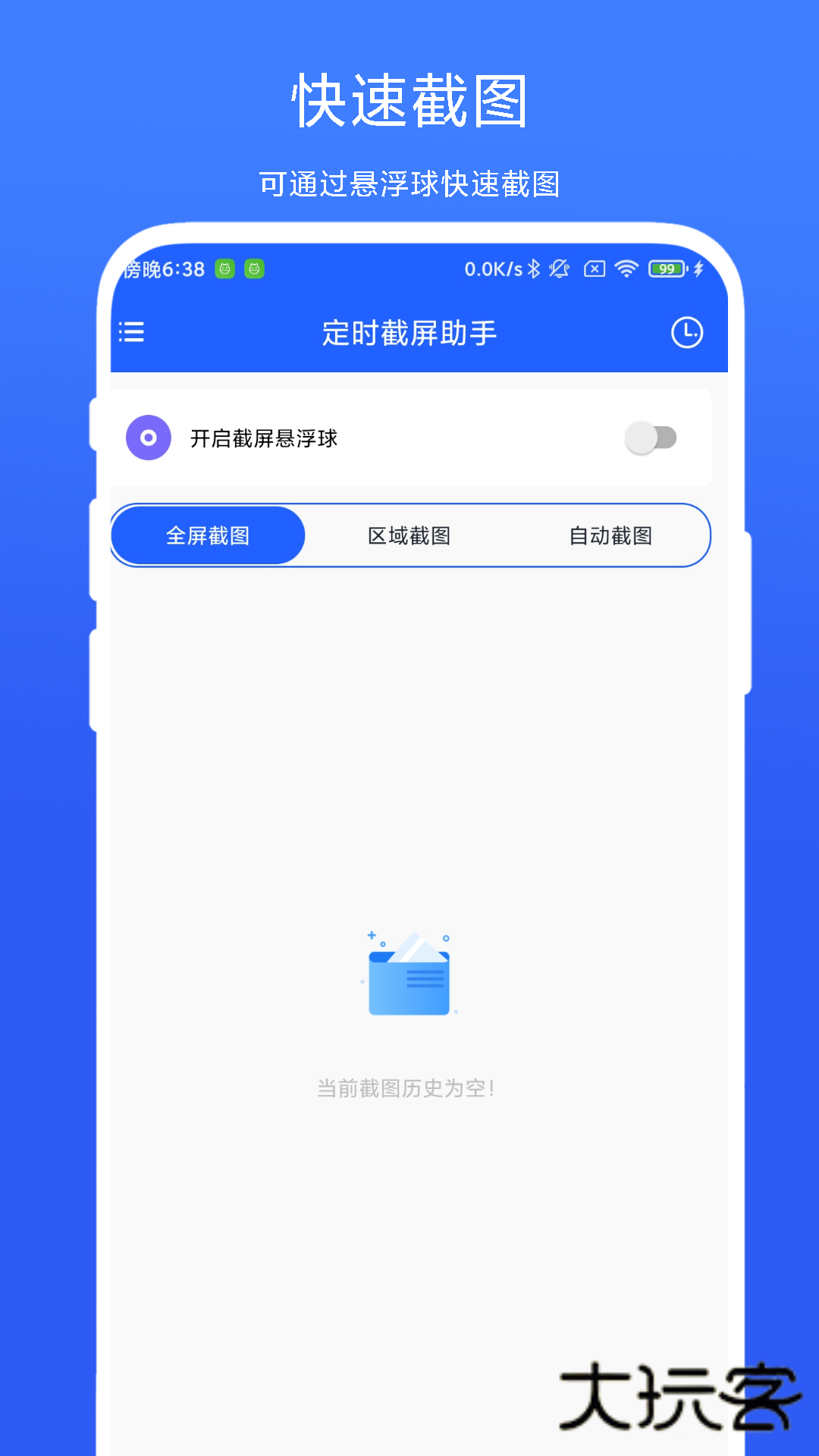The width and height of the screenshot is (819, 1456).
Task: Click the 快速截图 heading text
Action: click(409, 99)
